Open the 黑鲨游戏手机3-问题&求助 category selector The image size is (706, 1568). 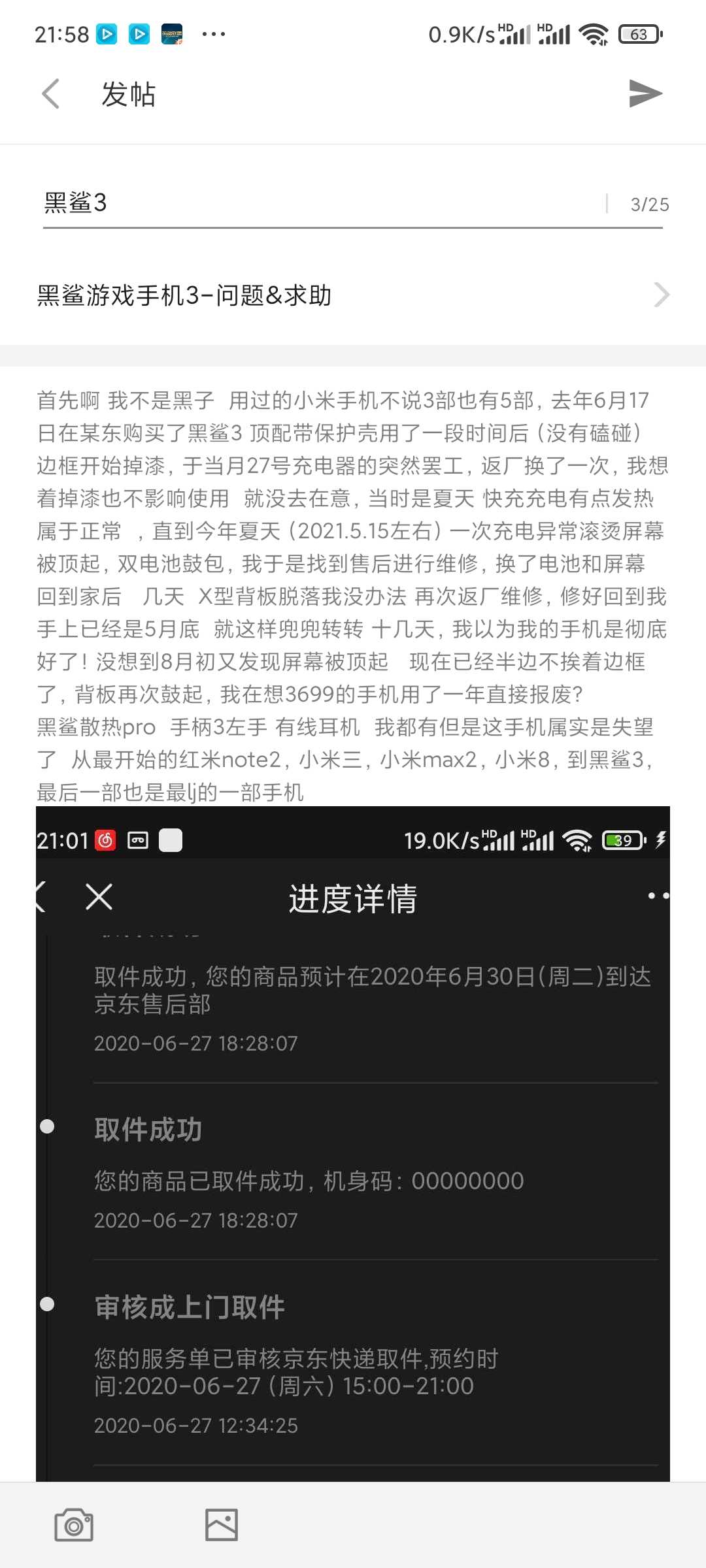353,295
